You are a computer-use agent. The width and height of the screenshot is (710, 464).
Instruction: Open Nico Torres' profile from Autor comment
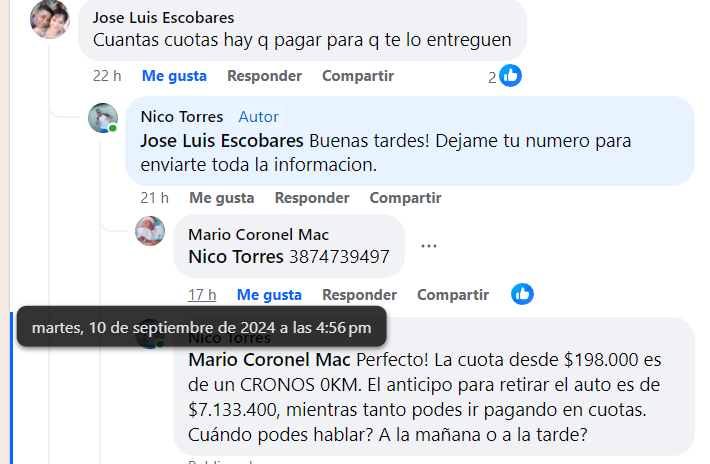point(181,117)
